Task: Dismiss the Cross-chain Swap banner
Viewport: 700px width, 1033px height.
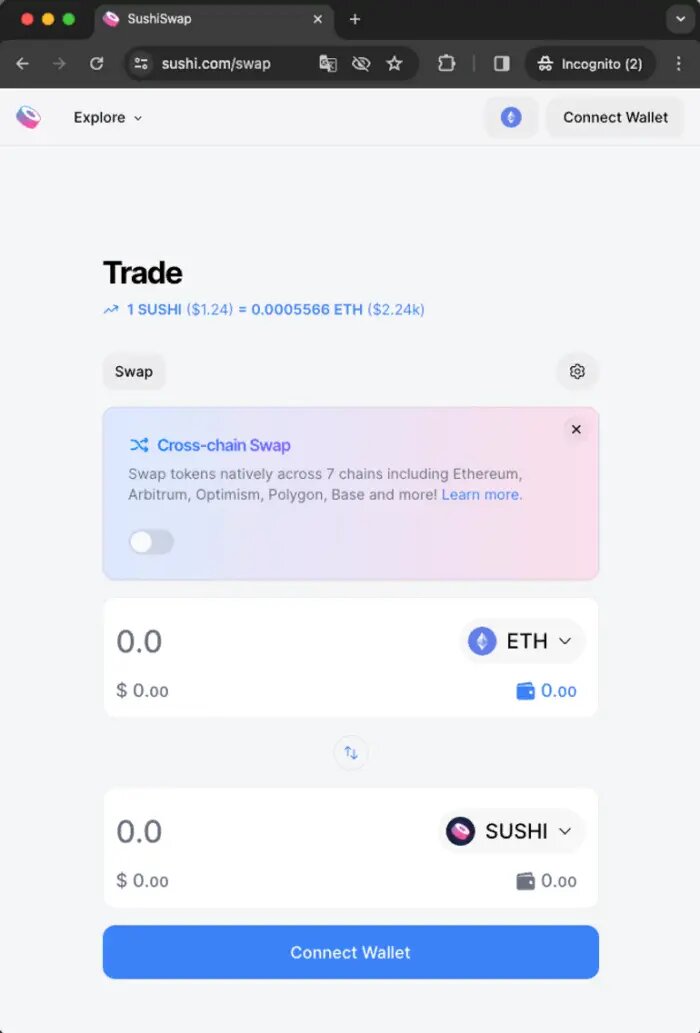Action: pos(576,429)
